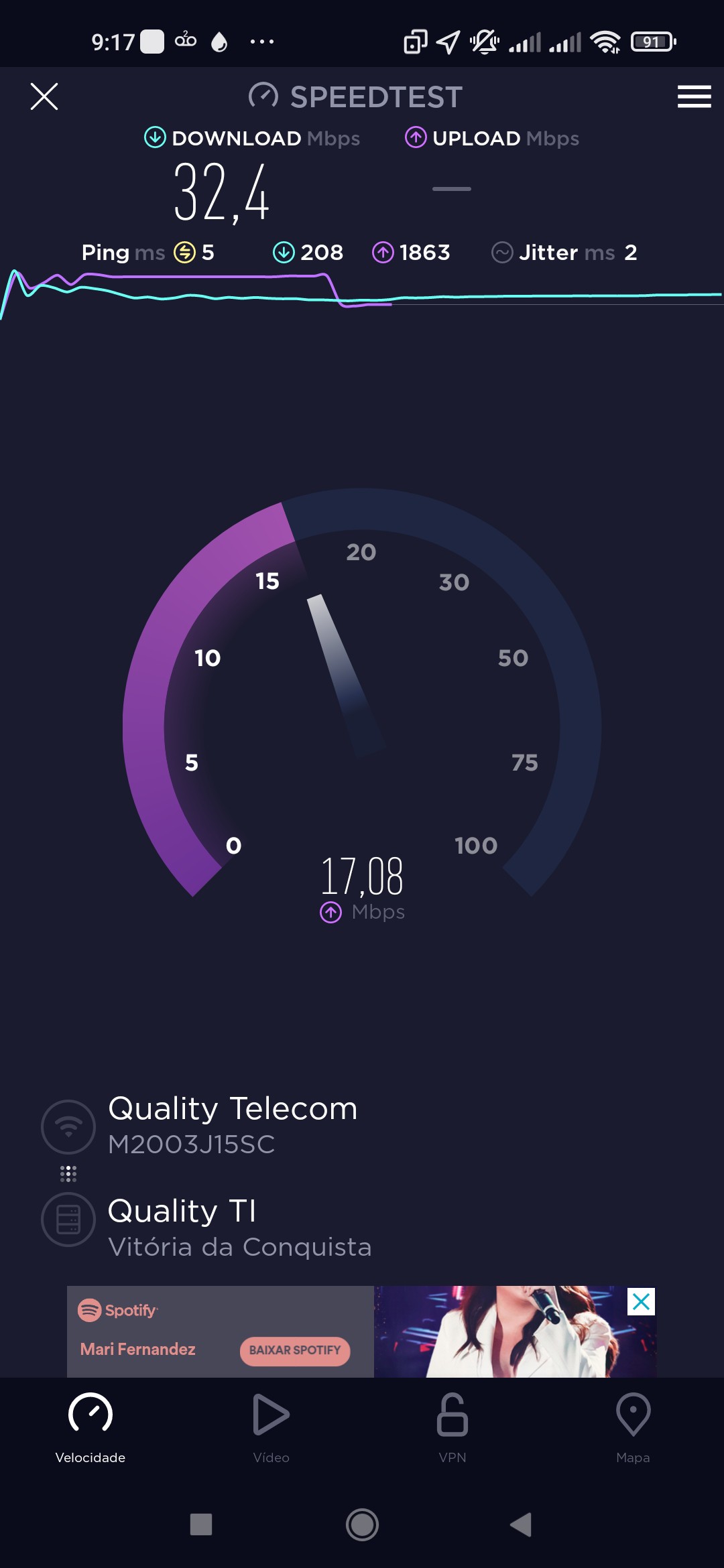The image size is (724, 1568).
Task: Switch to the Vídeo tab
Action: (271, 1427)
